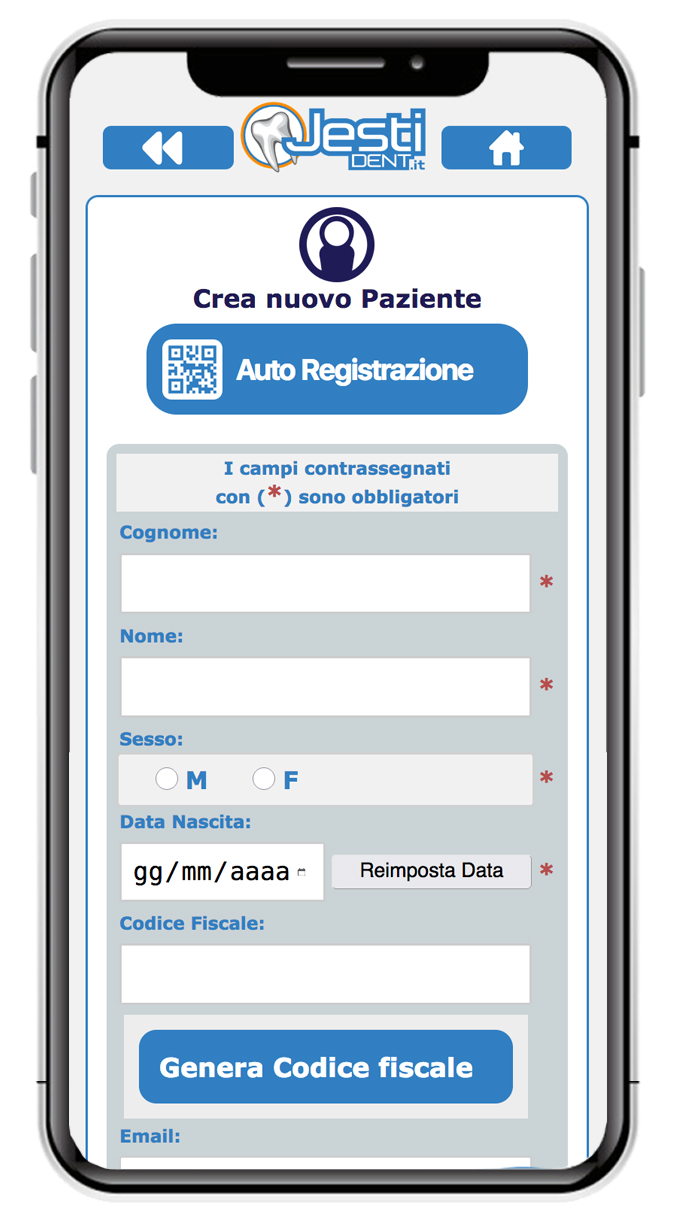Screen dimensions: 680x1219
Task: Focus the Cognome text field
Action: [x=325, y=583]
